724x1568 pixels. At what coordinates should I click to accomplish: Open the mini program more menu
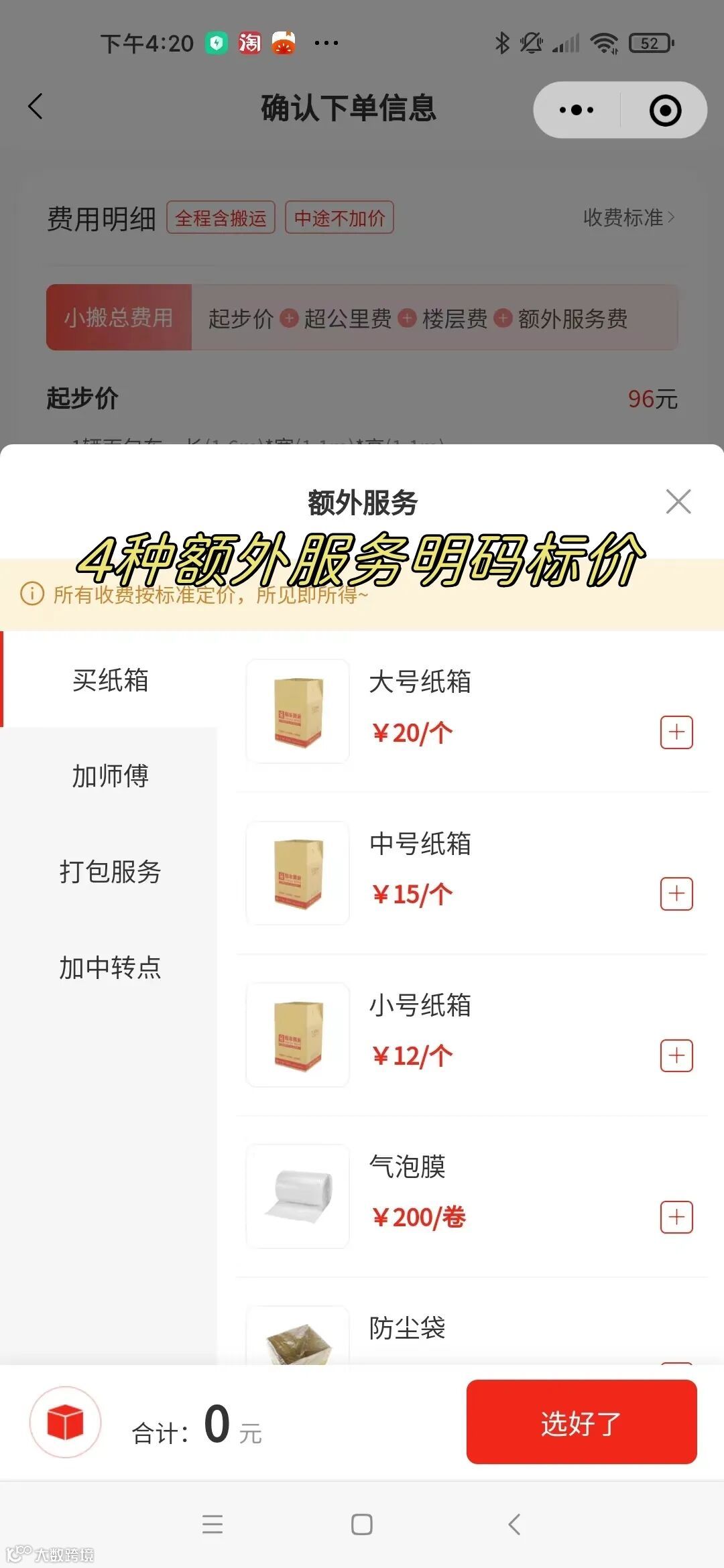pos(577,110)
